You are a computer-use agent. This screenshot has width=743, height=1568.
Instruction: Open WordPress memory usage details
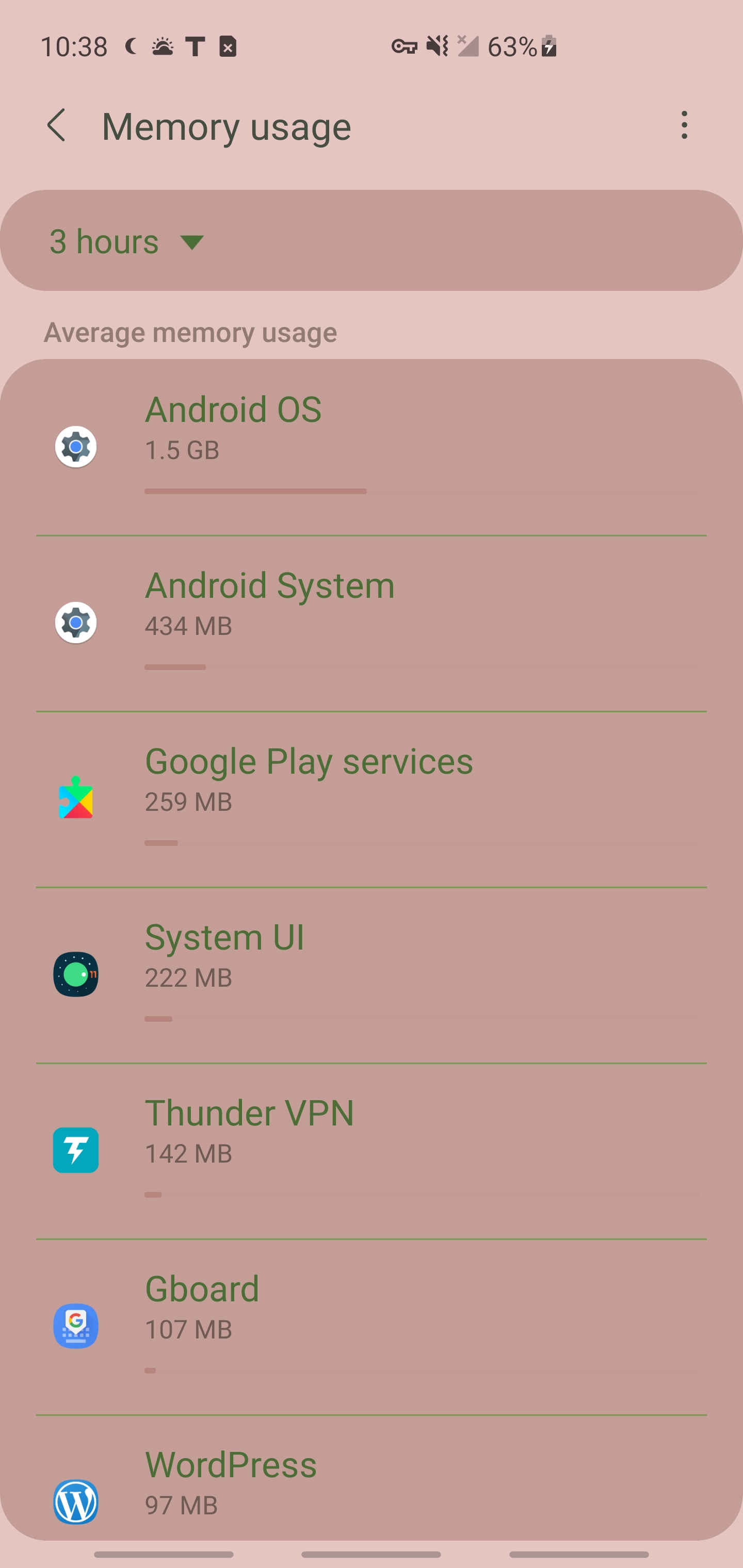pos(372,1485)
